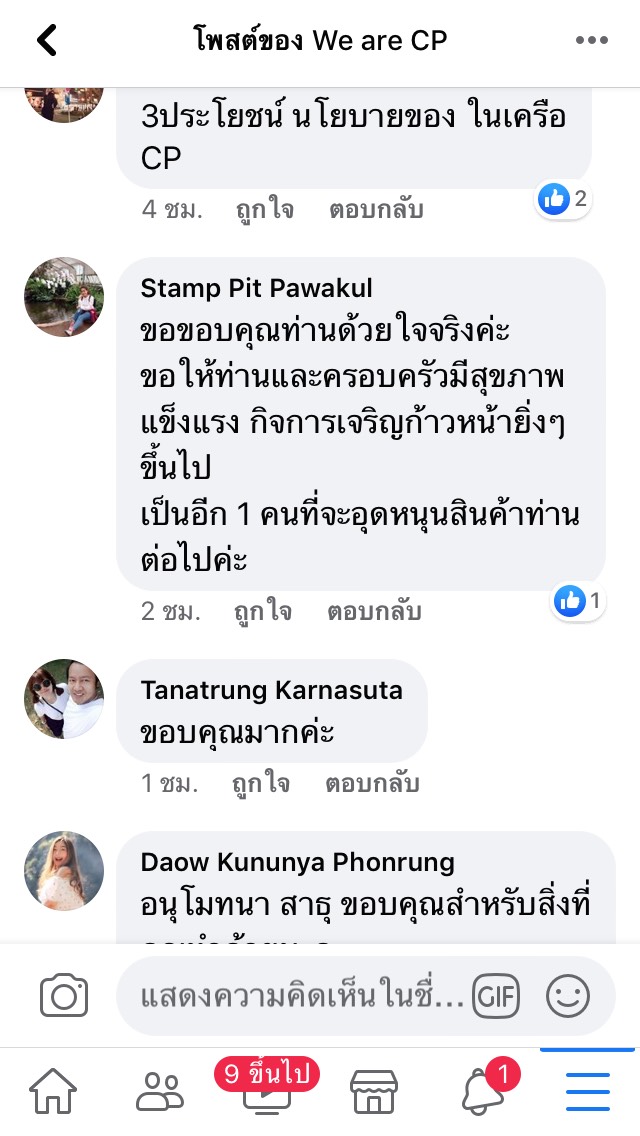Switch to the Friends tab
The image size is (640, 1136).
pyautogui.click(x=160, y=1091)
